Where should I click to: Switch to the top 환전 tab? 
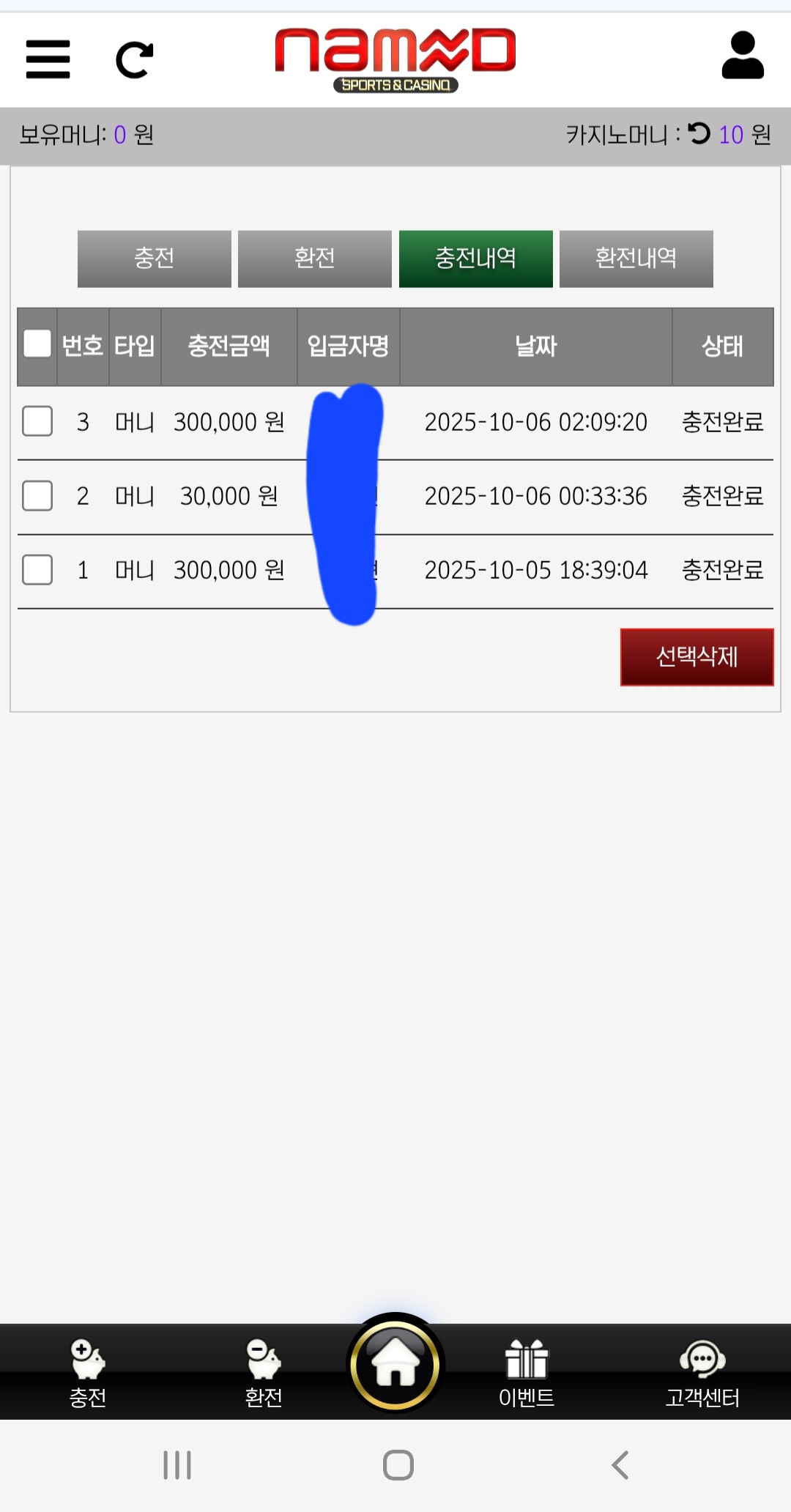point(315,259)
